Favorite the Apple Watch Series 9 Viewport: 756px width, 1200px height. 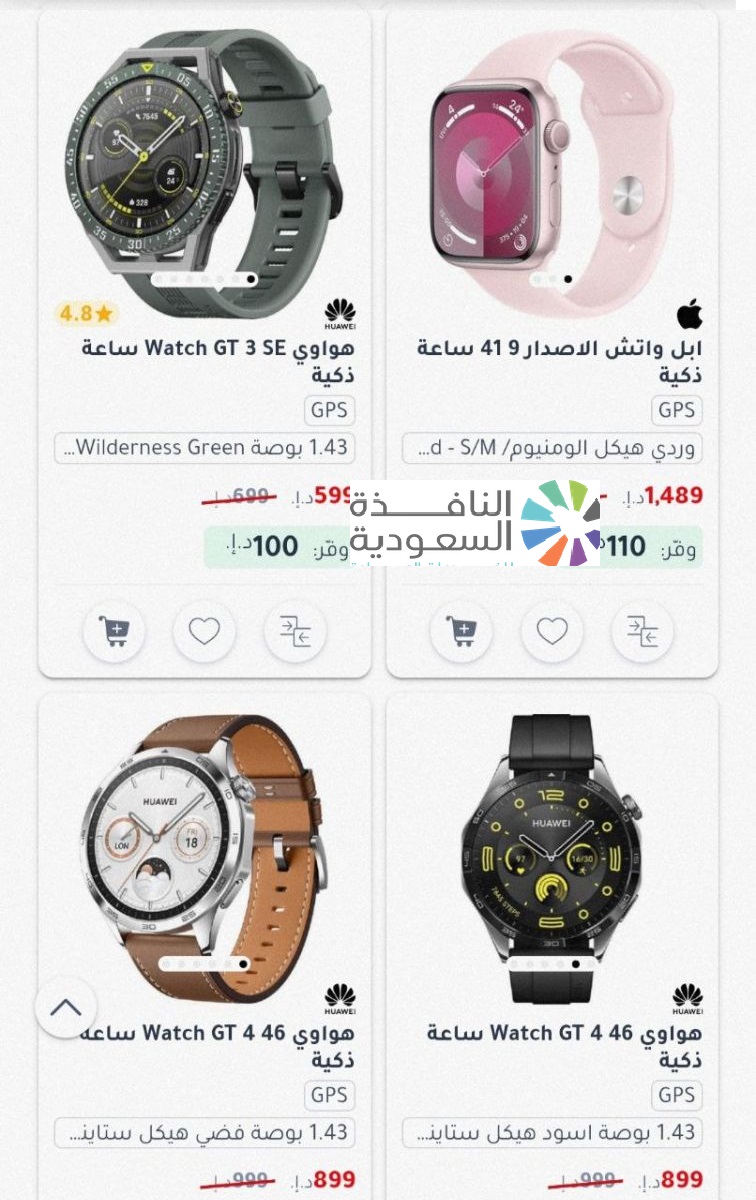coord(552,631)
